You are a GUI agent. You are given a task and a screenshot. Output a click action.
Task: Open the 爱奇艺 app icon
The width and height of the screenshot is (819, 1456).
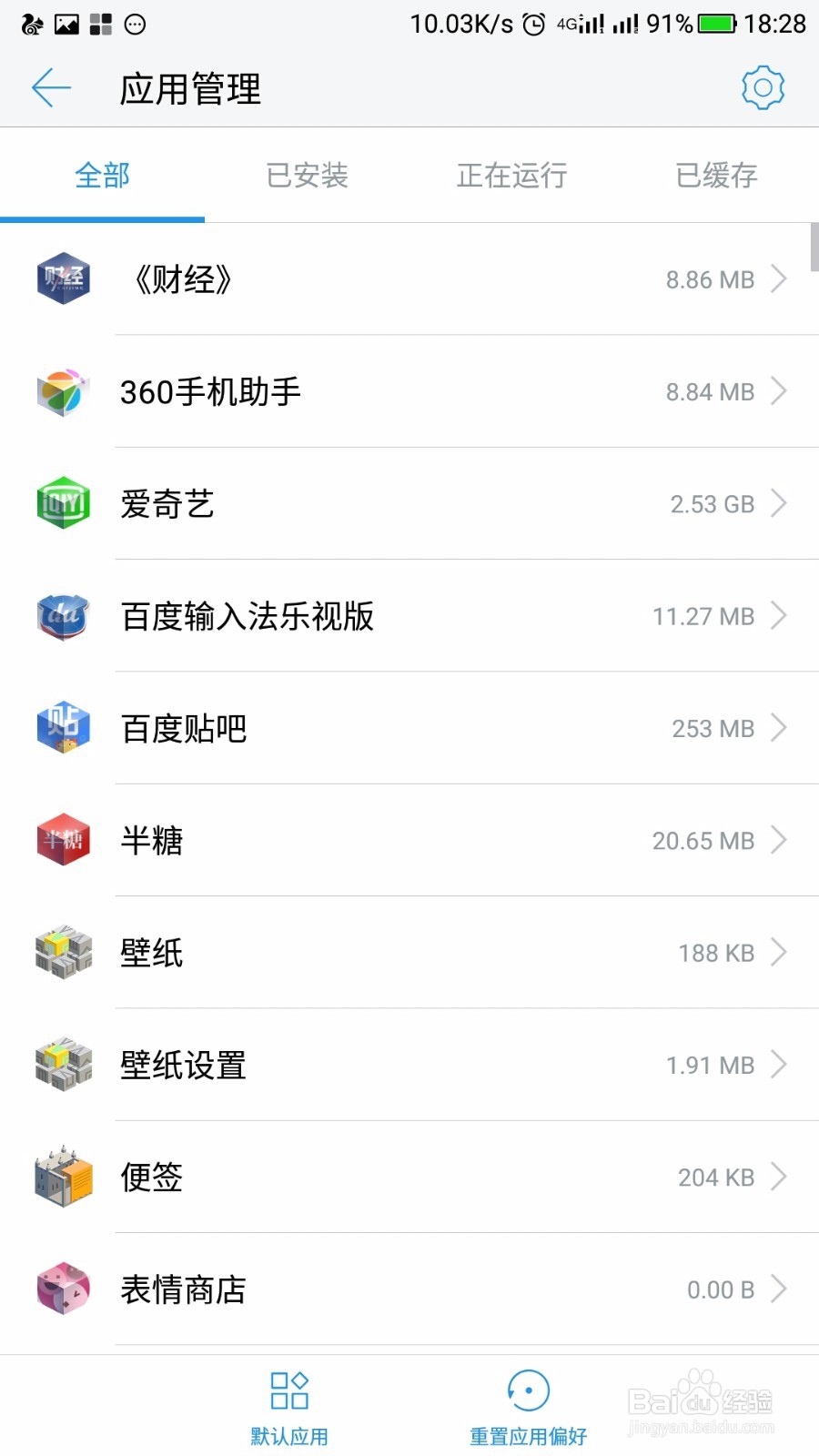pyautogui.click(x=63, y=503)
